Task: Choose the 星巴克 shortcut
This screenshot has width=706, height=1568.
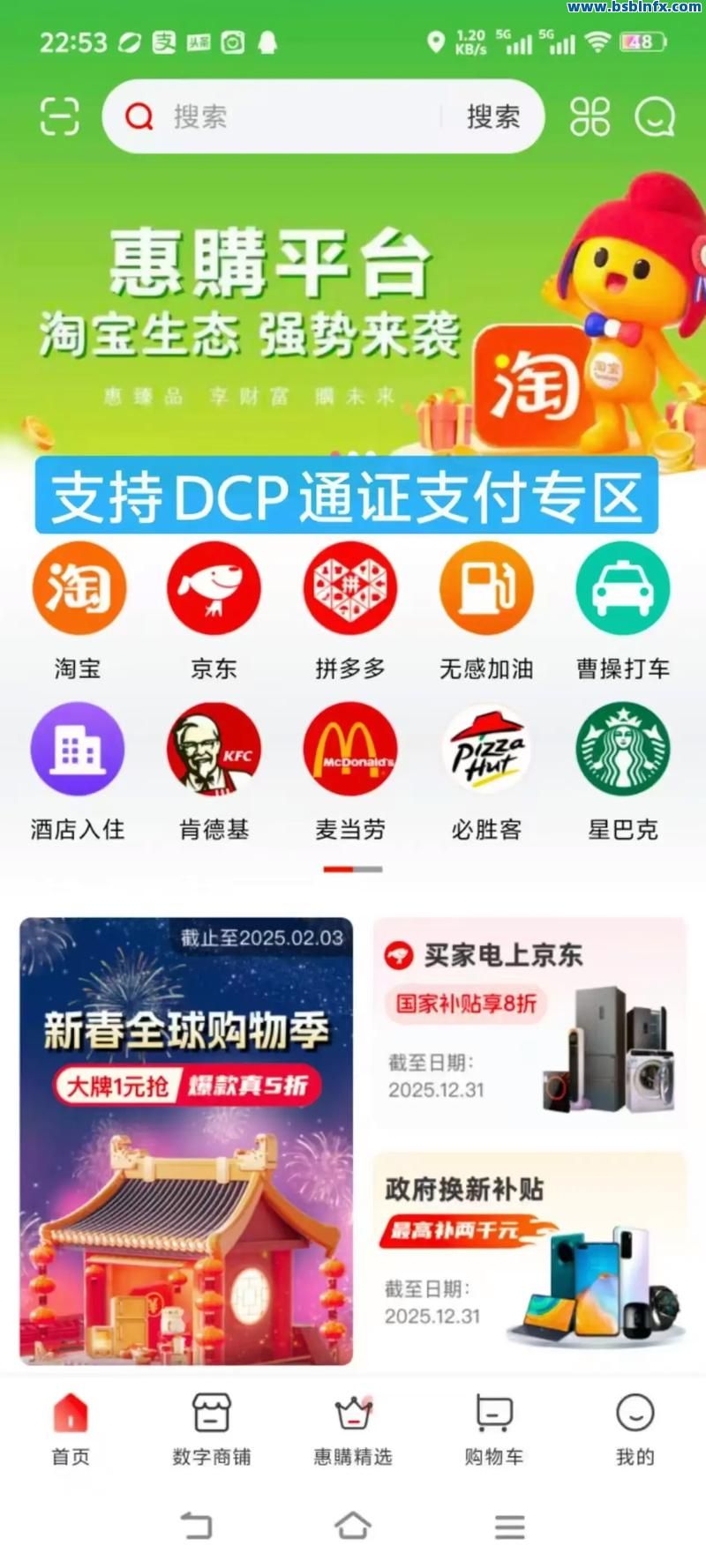Action: [622, 750]
